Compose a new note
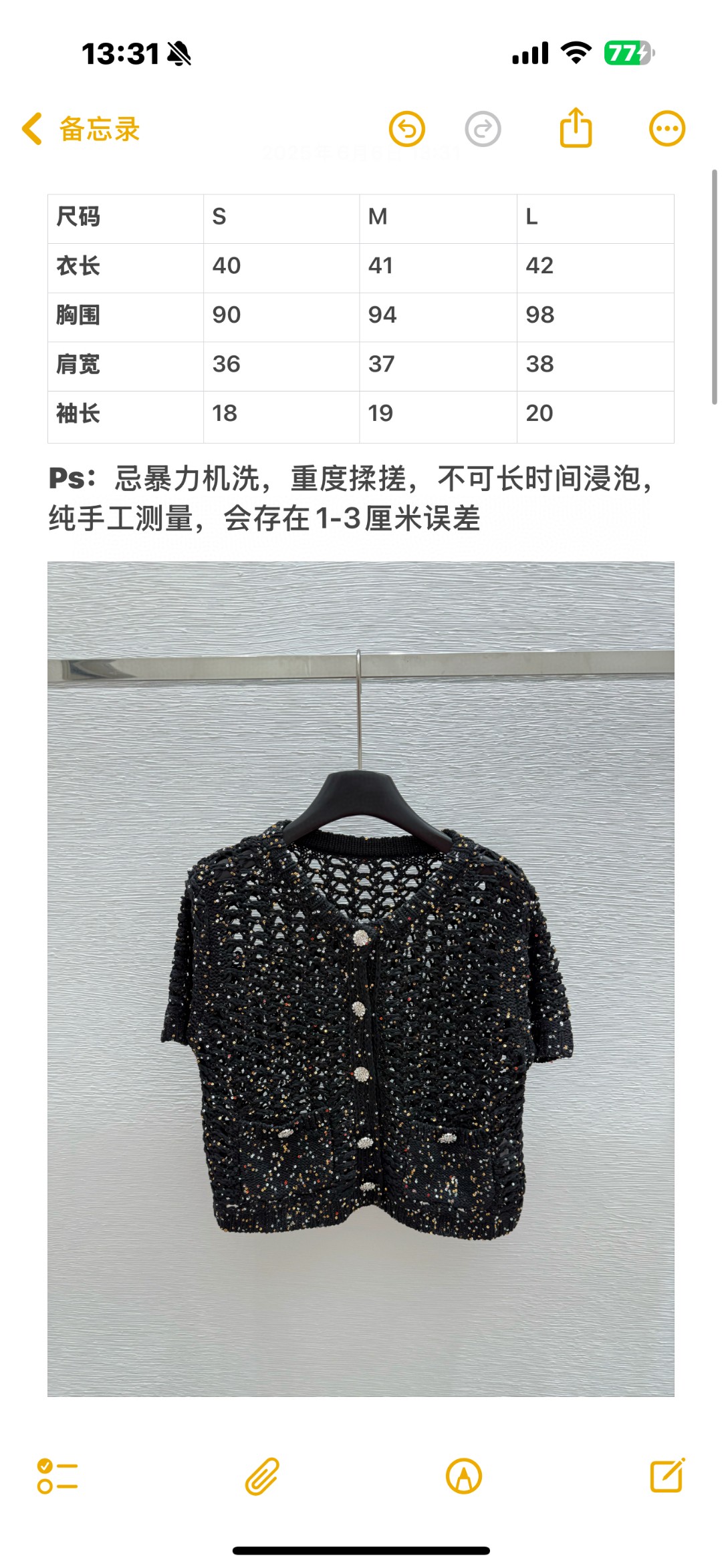 pyautogui.click(x=667, y=1475)
